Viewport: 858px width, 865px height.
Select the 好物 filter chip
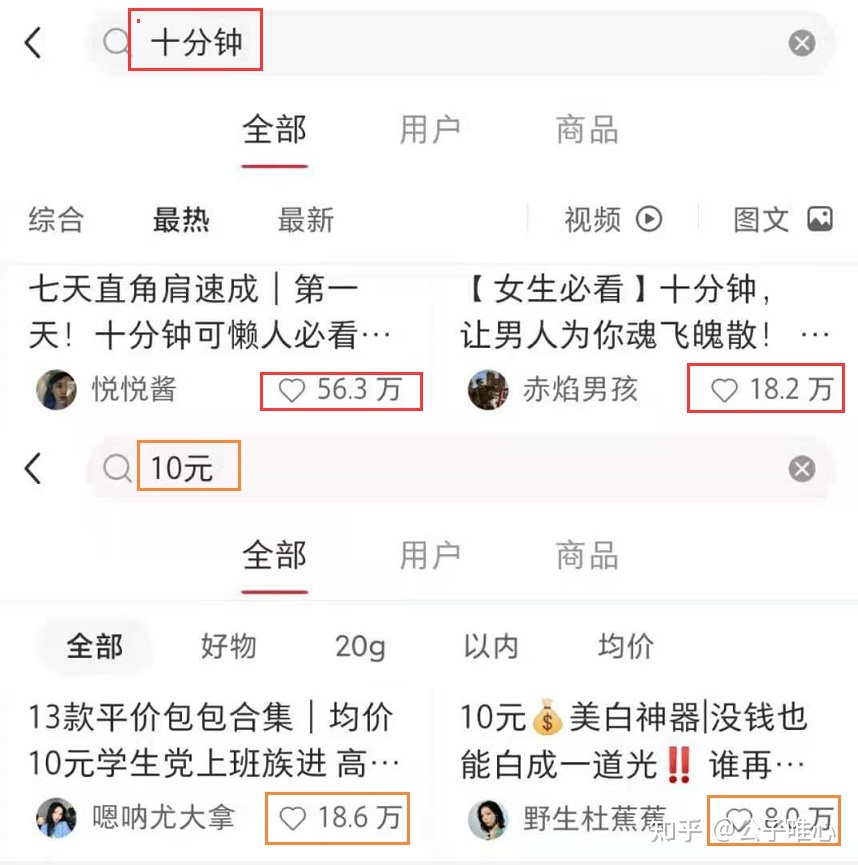(228, 647)
